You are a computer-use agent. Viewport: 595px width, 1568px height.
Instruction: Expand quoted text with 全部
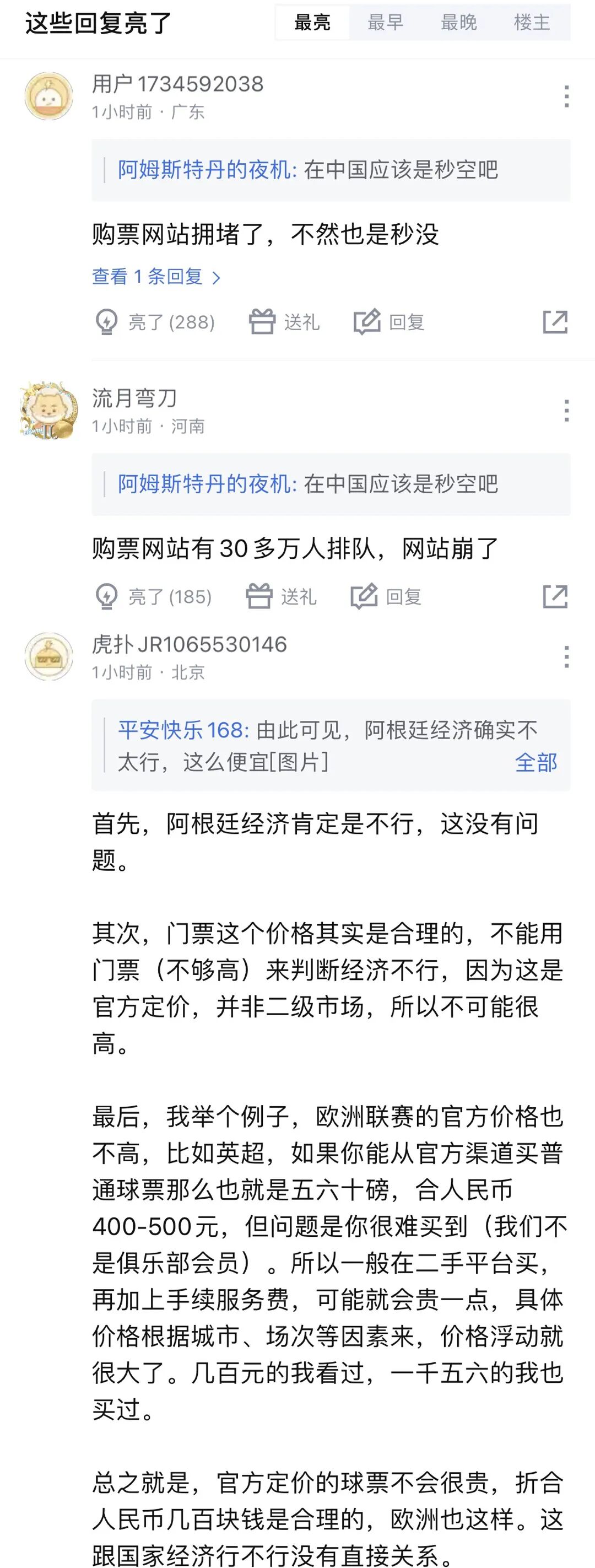[x=536, y=762]
